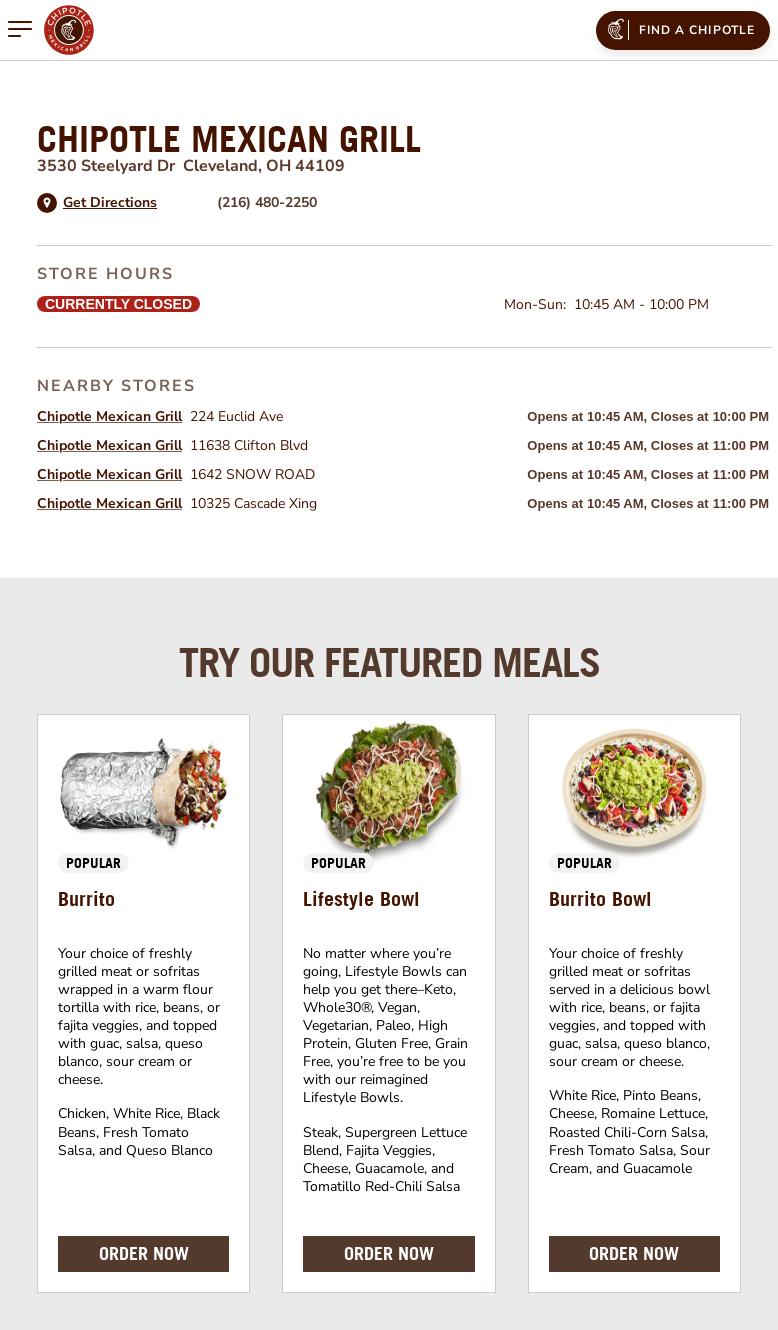
Task: Click the Burrito photo
Action: point(143,790)
